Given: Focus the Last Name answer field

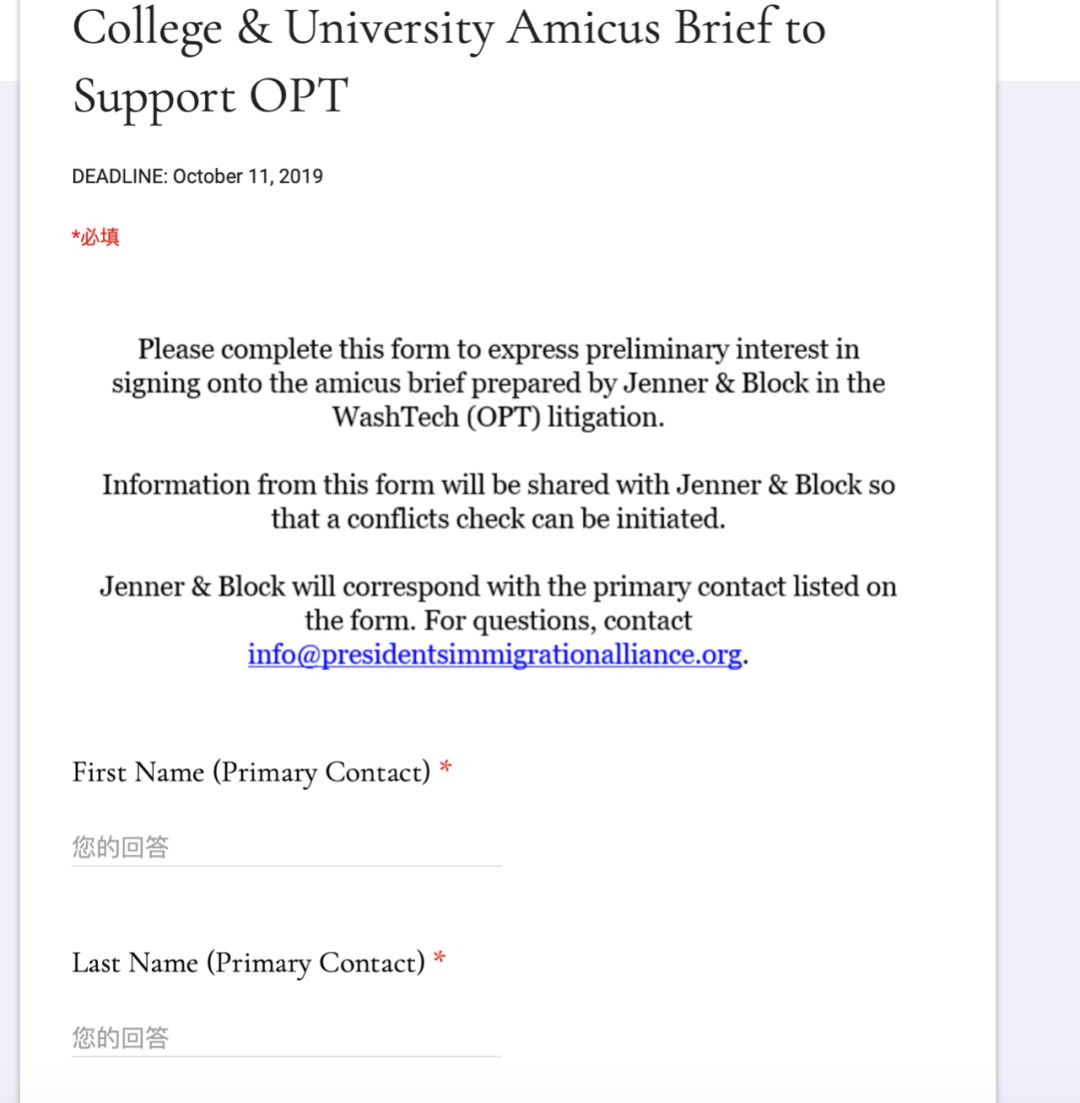Looking at the screenshot, I should tap(286, 1038).
